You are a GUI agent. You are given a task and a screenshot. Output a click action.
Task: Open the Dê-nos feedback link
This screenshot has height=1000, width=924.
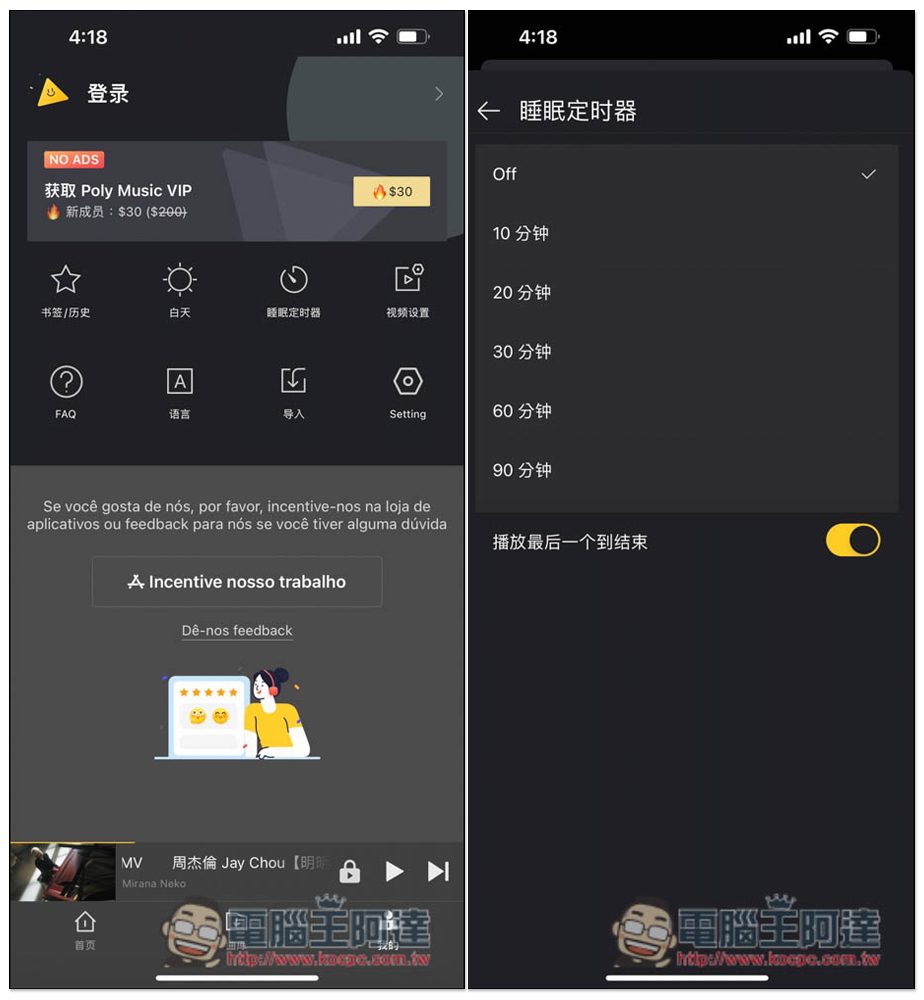(x=237, y=631)
